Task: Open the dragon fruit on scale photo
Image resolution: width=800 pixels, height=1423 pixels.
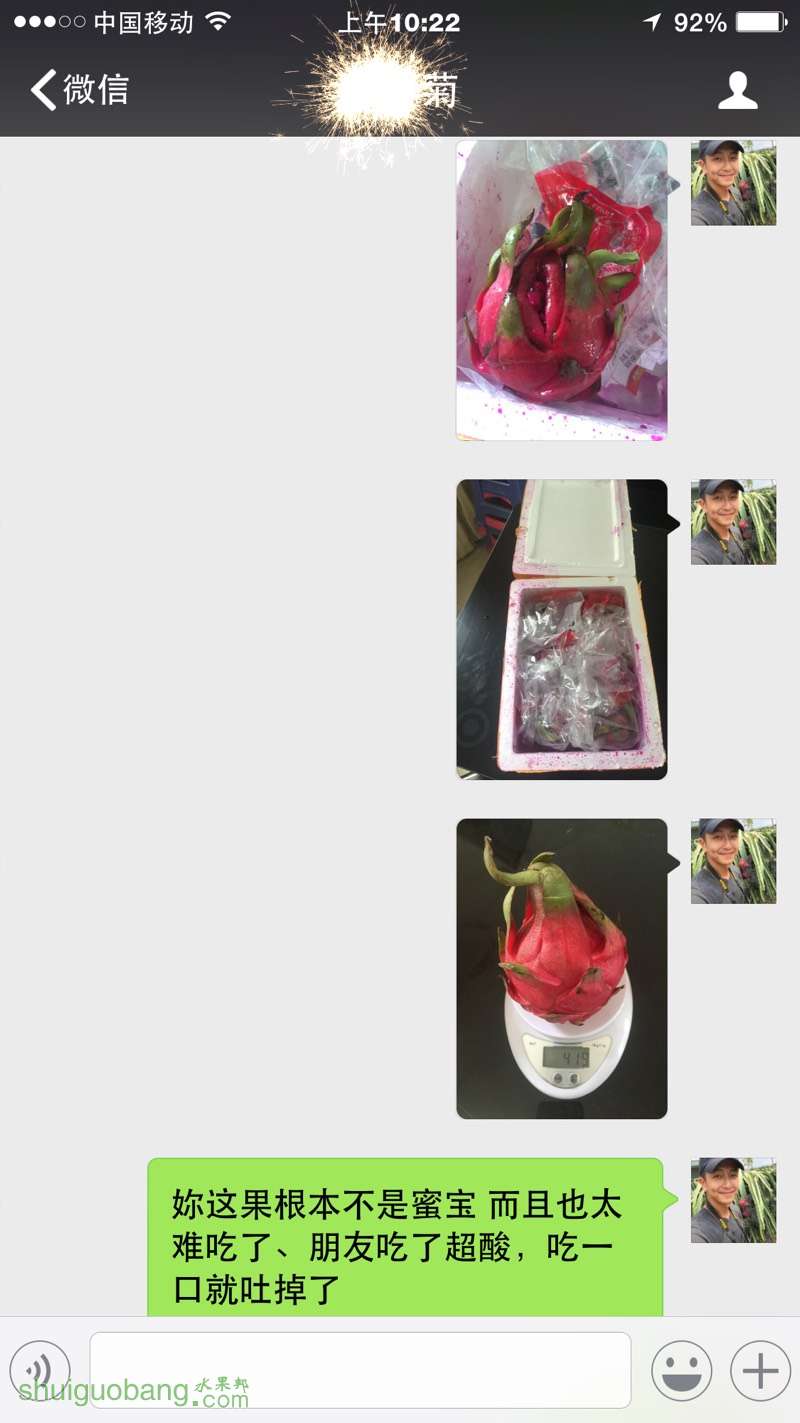Action: pos(561,968)
